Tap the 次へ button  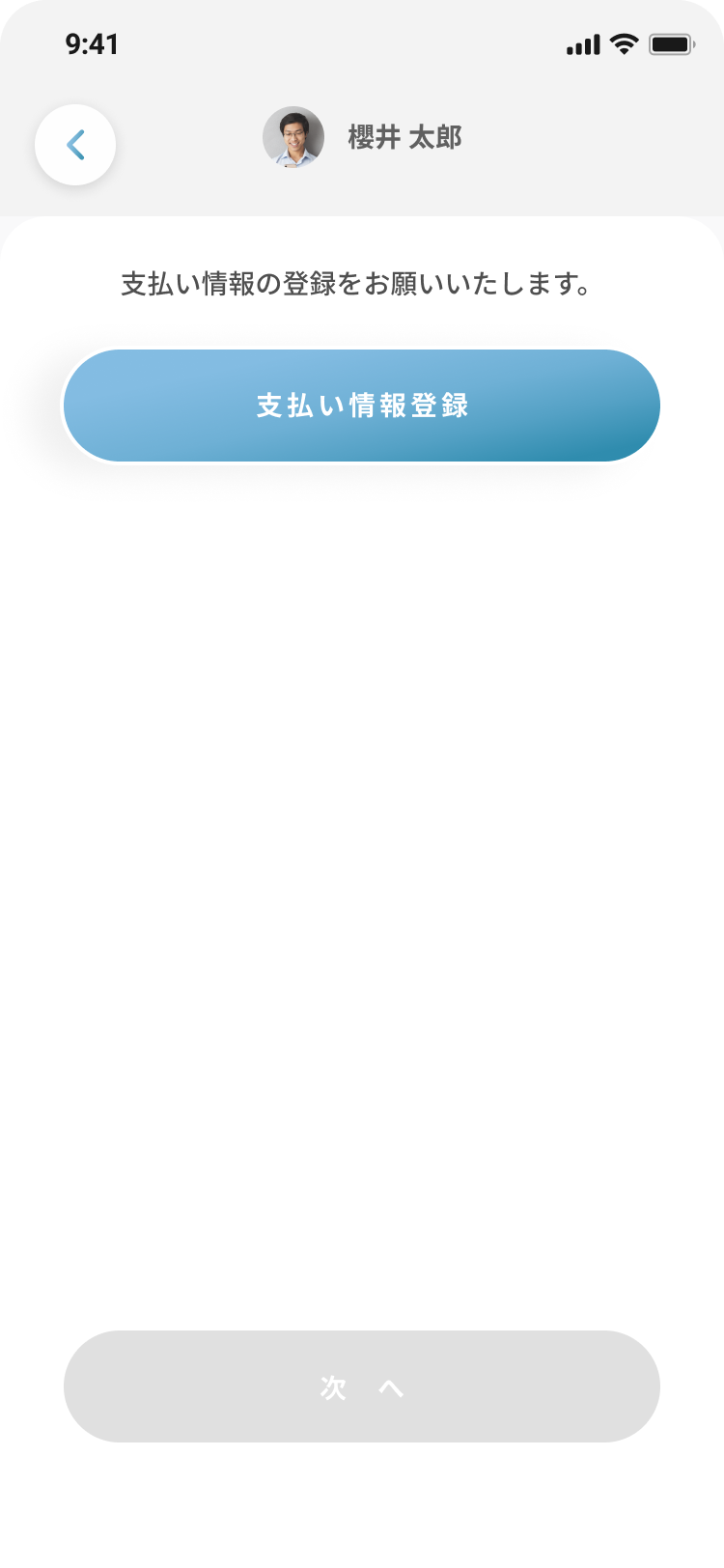pyautogui.click(x=362, y=1386)
